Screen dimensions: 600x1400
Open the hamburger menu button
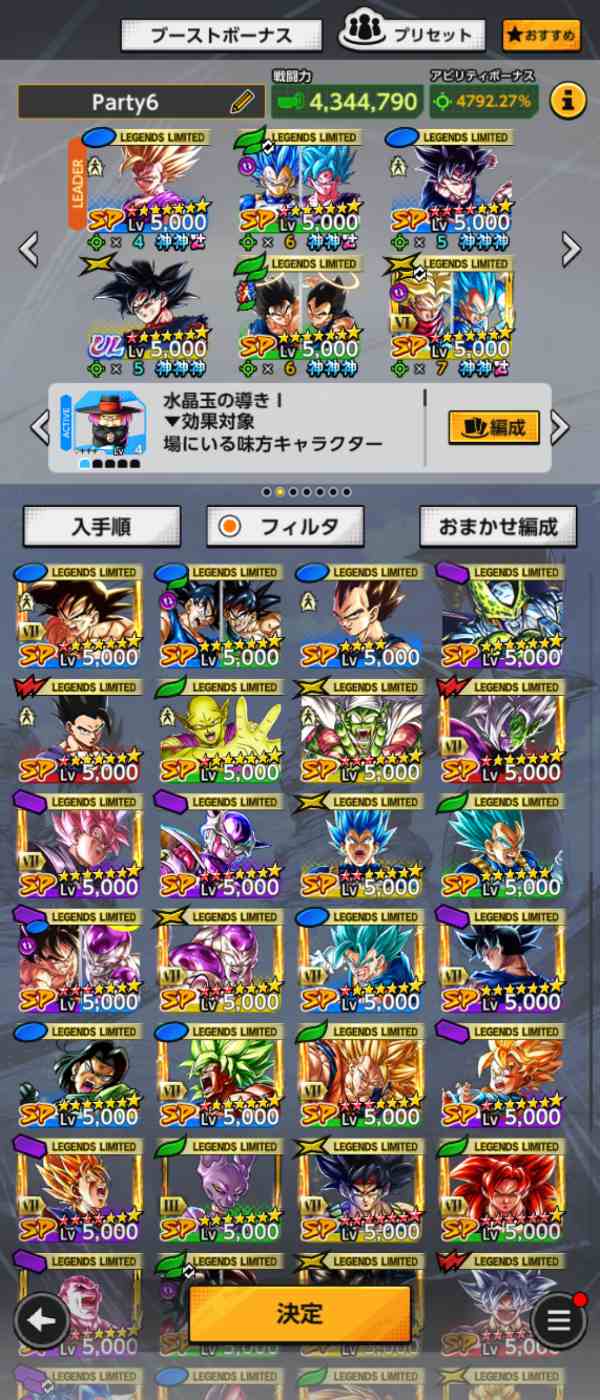click(x=558, y=1321)
